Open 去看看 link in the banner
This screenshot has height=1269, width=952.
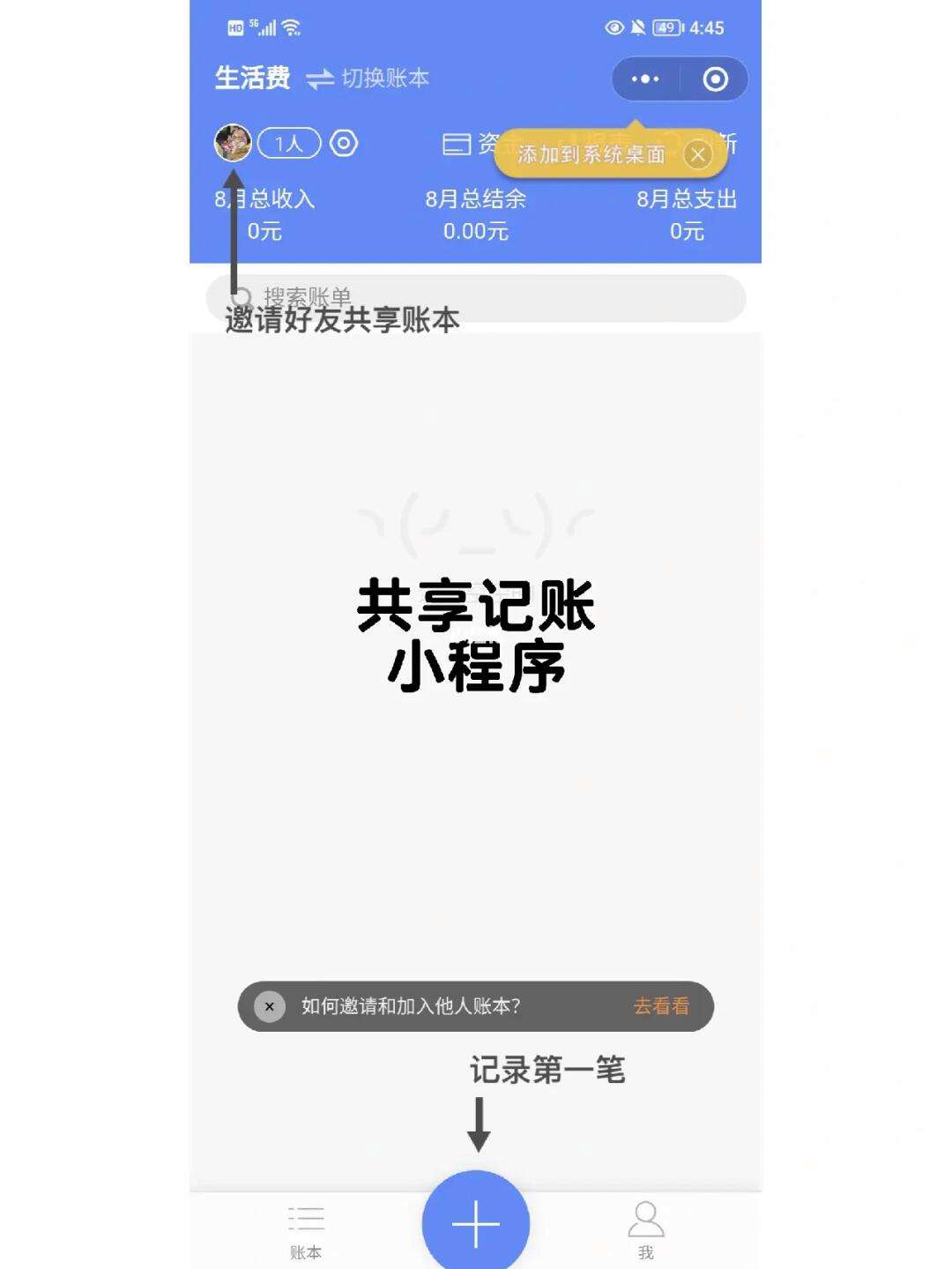(661, 1006)
